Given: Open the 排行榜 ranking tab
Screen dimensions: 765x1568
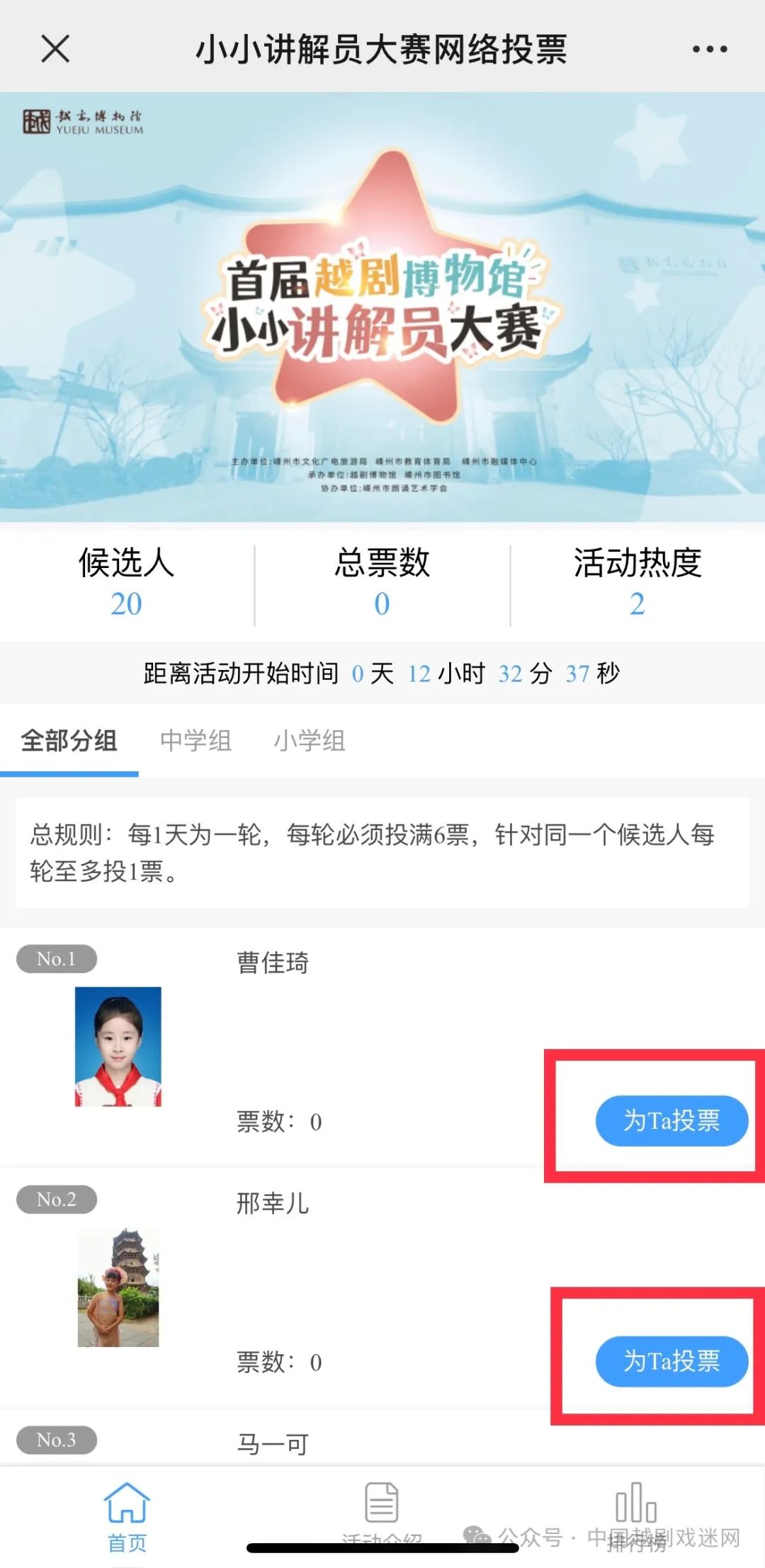Looking at the screenshot, I should (x=636, y=1512).
